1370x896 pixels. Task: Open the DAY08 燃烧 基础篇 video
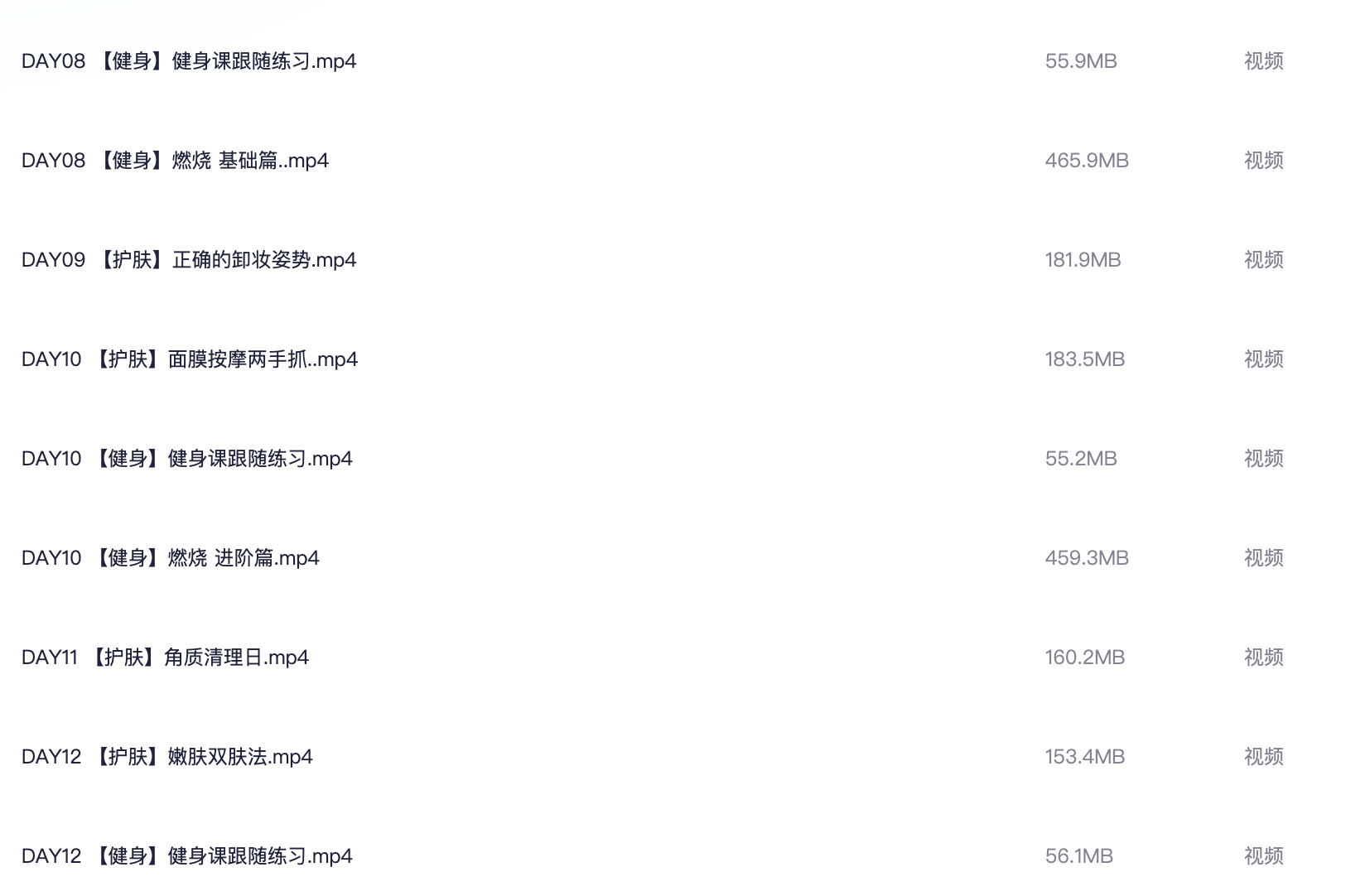(x=175, y=161)
